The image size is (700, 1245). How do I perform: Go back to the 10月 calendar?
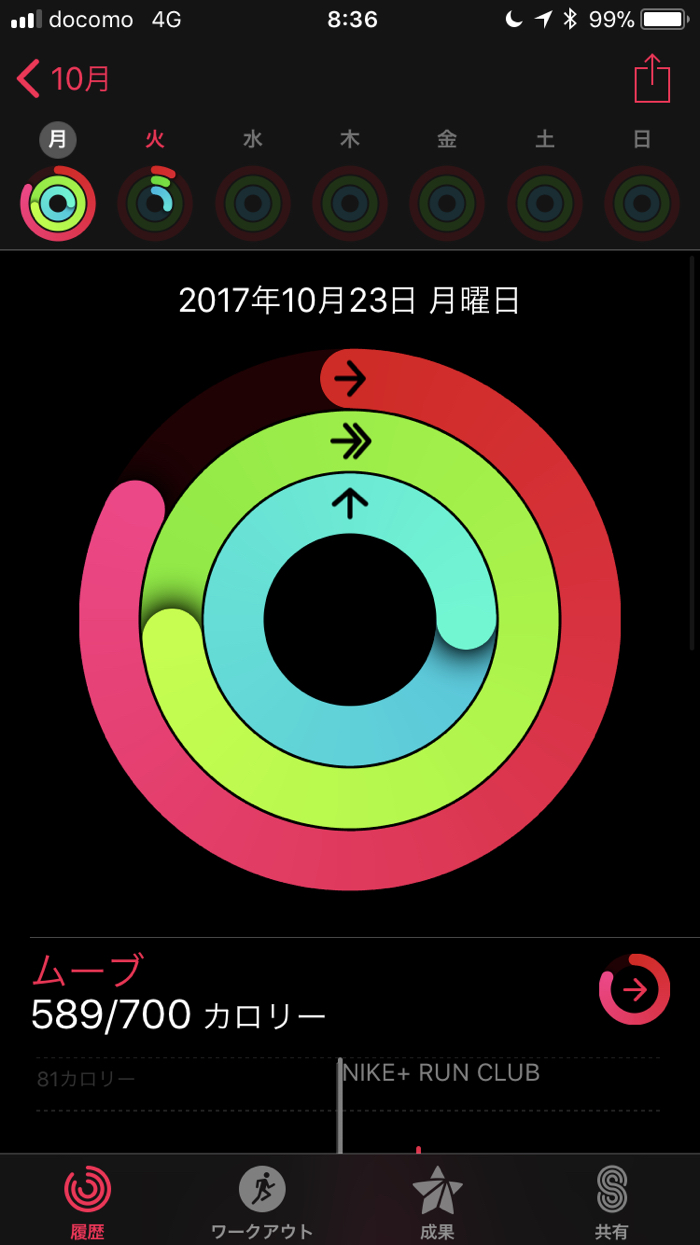63,79
